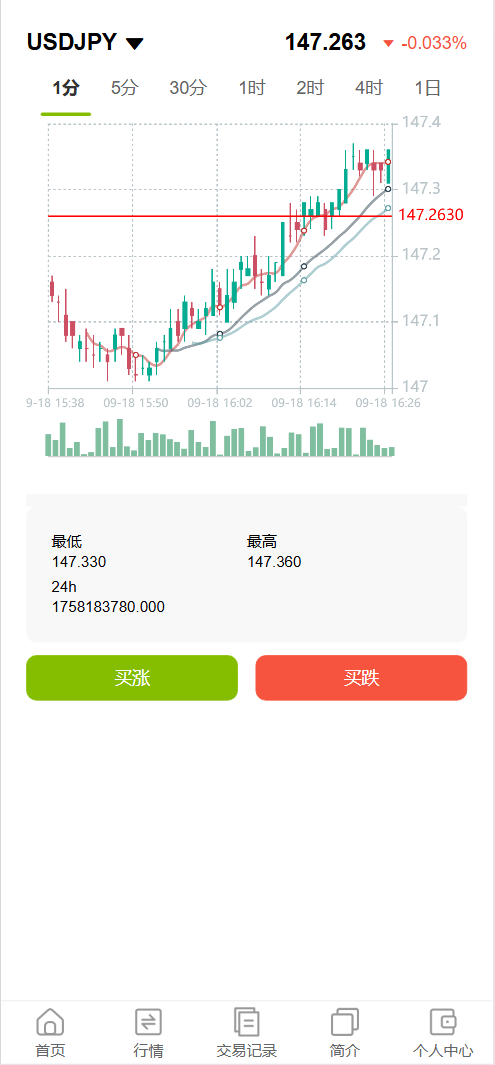Open the 行情 tab
The height and width of the screenshot is (1065, 495).
pyautogui.click(x=148, y=1033)
